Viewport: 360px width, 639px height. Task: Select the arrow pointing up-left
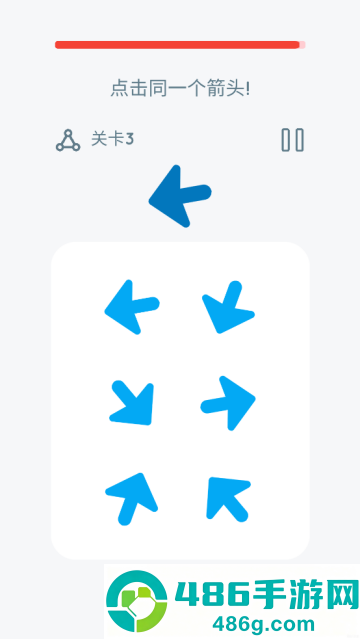pos(228,500)
